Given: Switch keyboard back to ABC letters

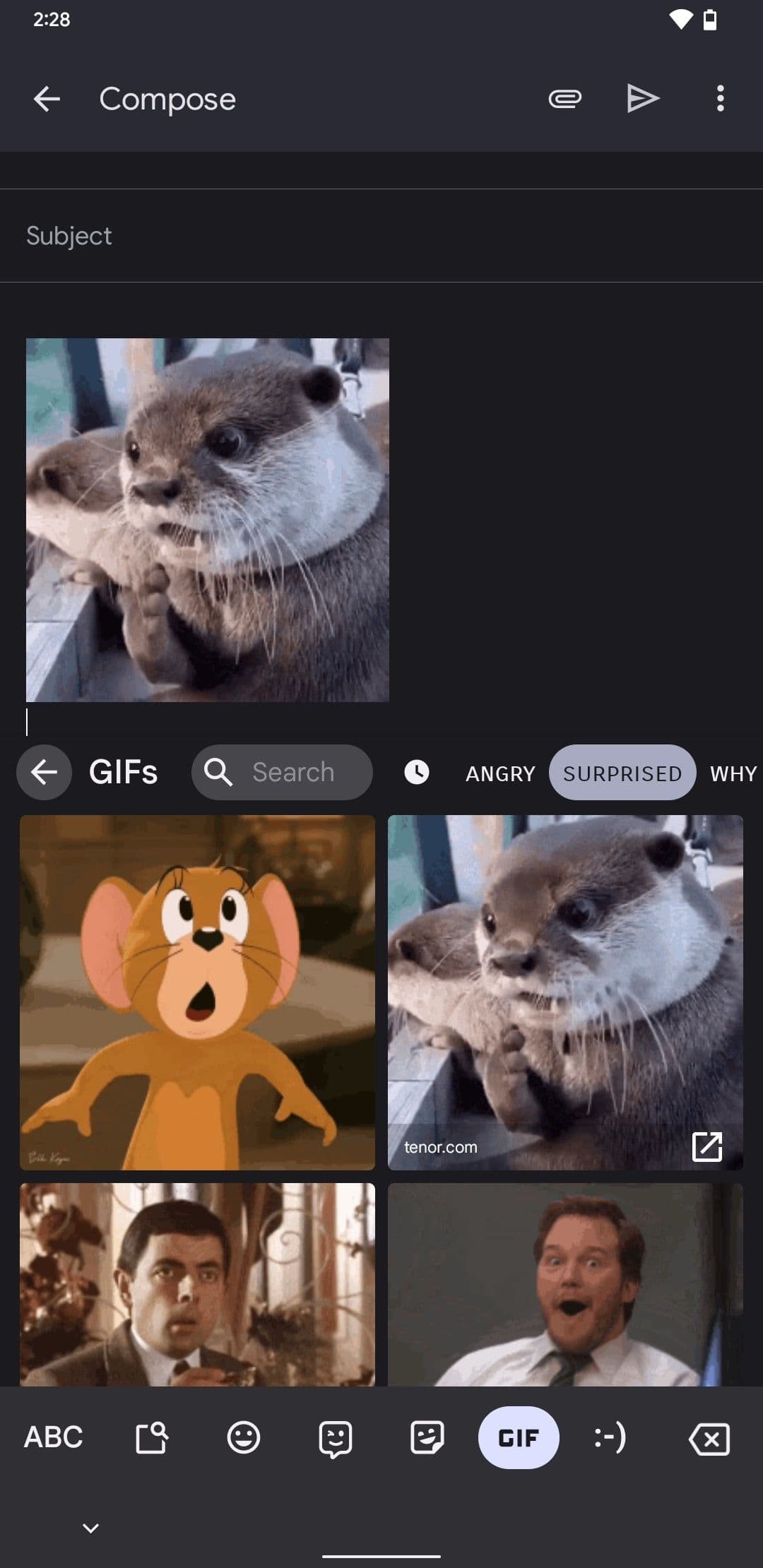Looking at the screenshot, I should 54,1437.
